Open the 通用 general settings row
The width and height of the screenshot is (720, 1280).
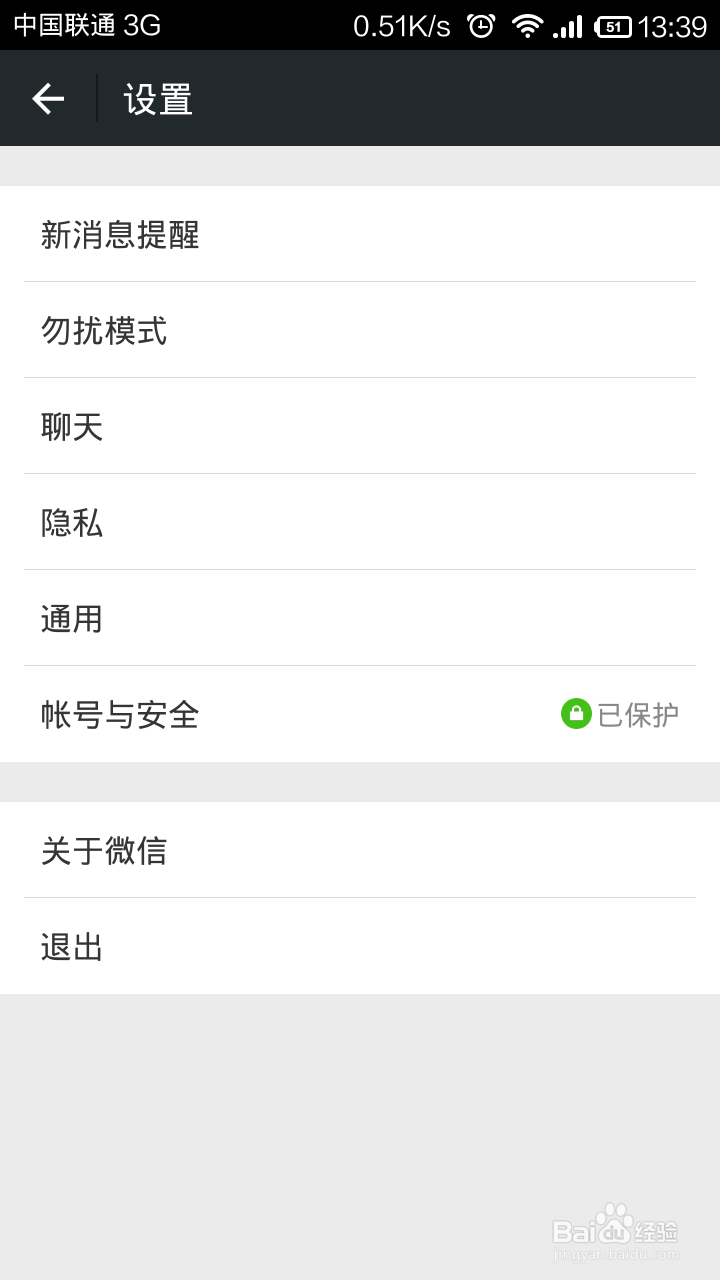(x=72, y=618)
